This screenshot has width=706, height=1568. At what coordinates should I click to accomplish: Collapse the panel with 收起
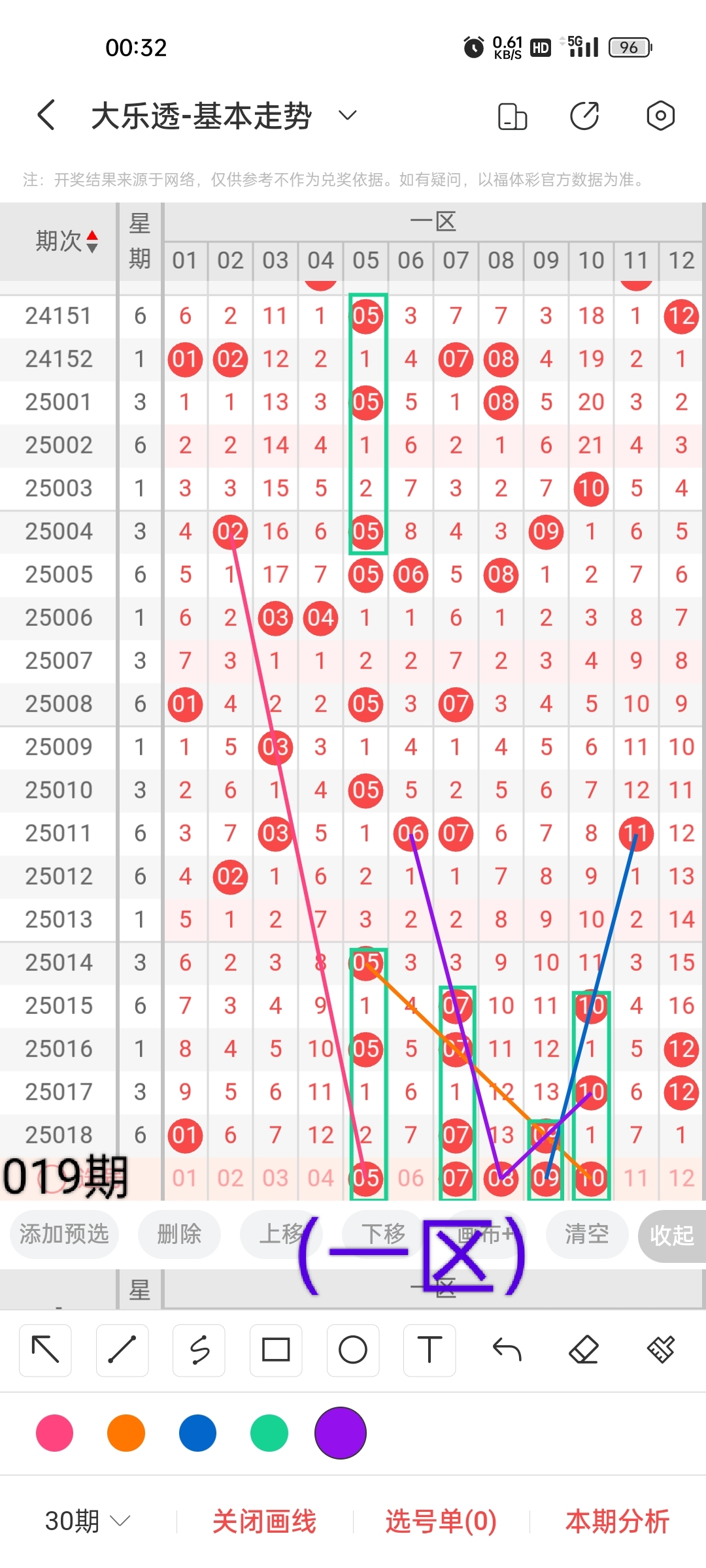point(671,1235)
